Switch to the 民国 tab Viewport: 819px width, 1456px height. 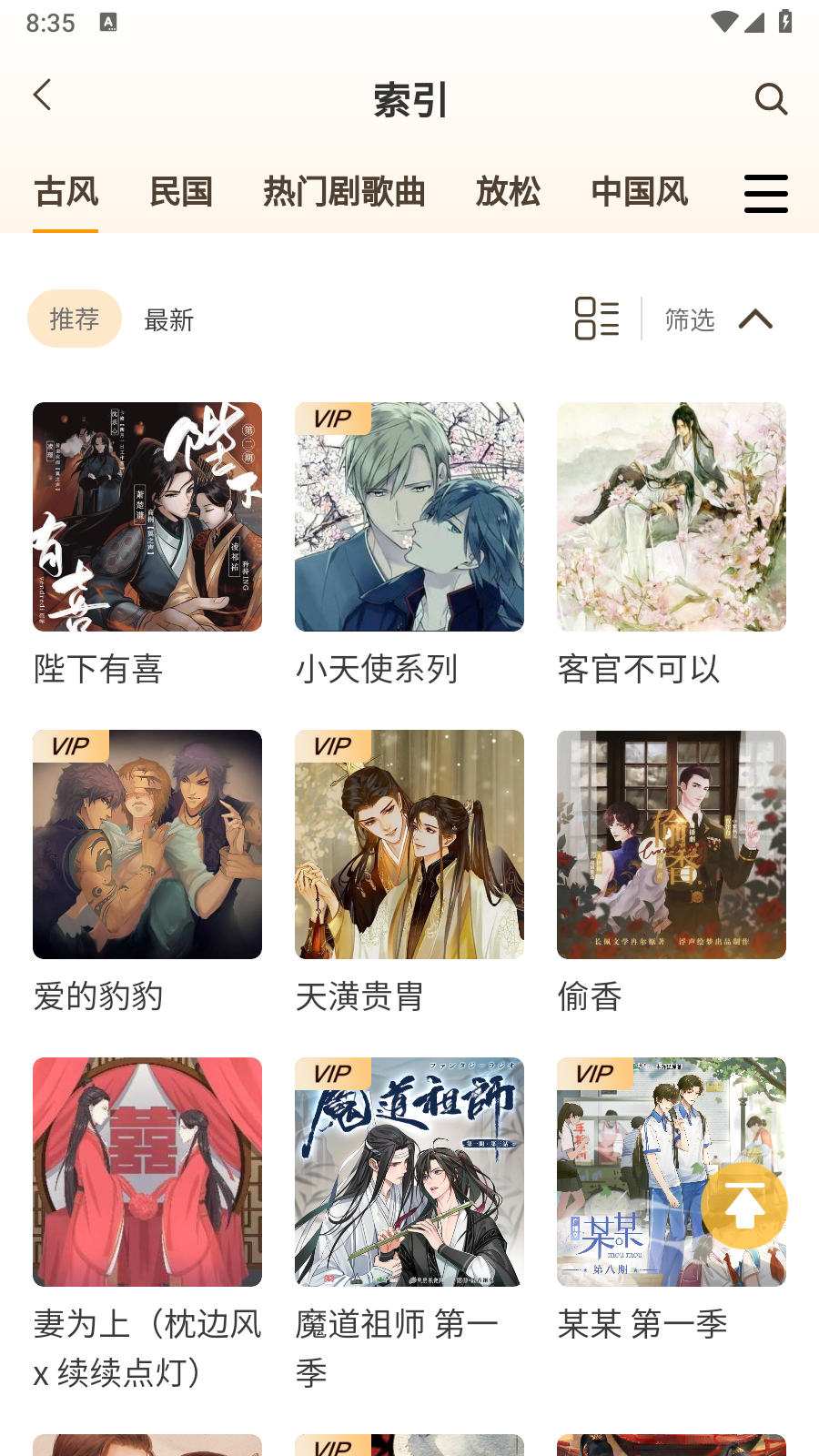click(x=182, y=193)
